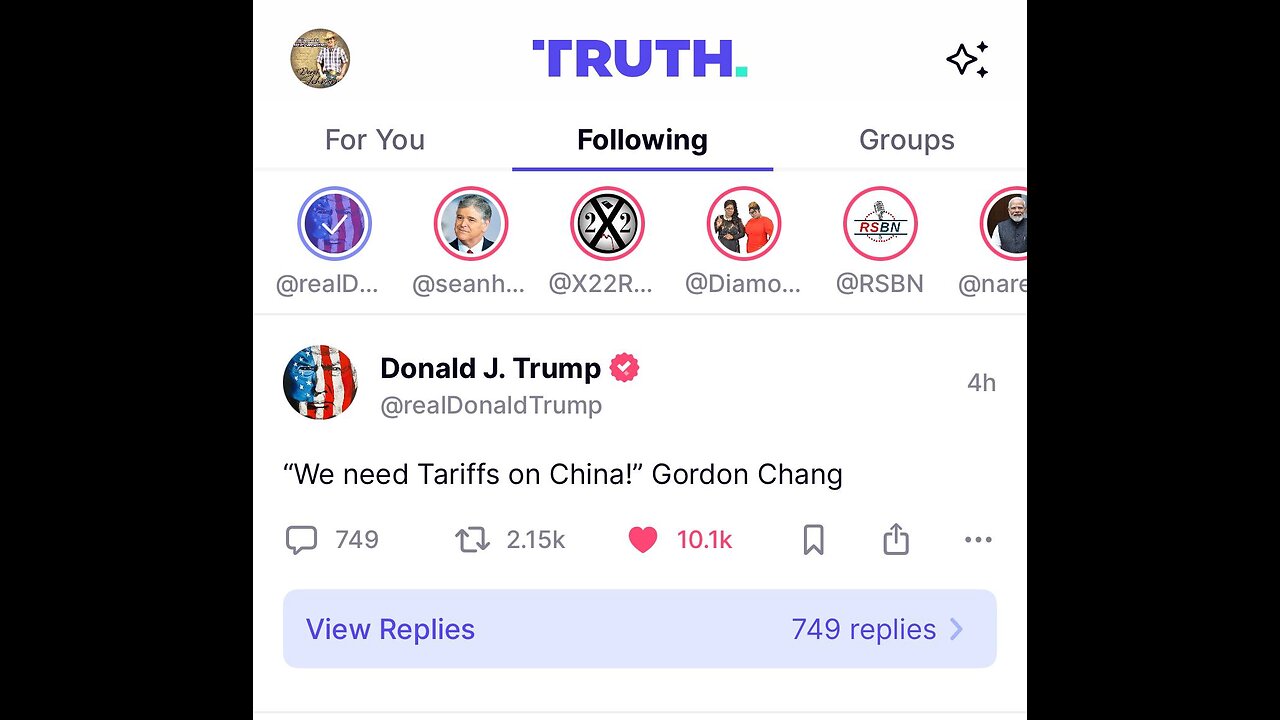Unlike the Tariffs on China post

[x=643, y=540]
